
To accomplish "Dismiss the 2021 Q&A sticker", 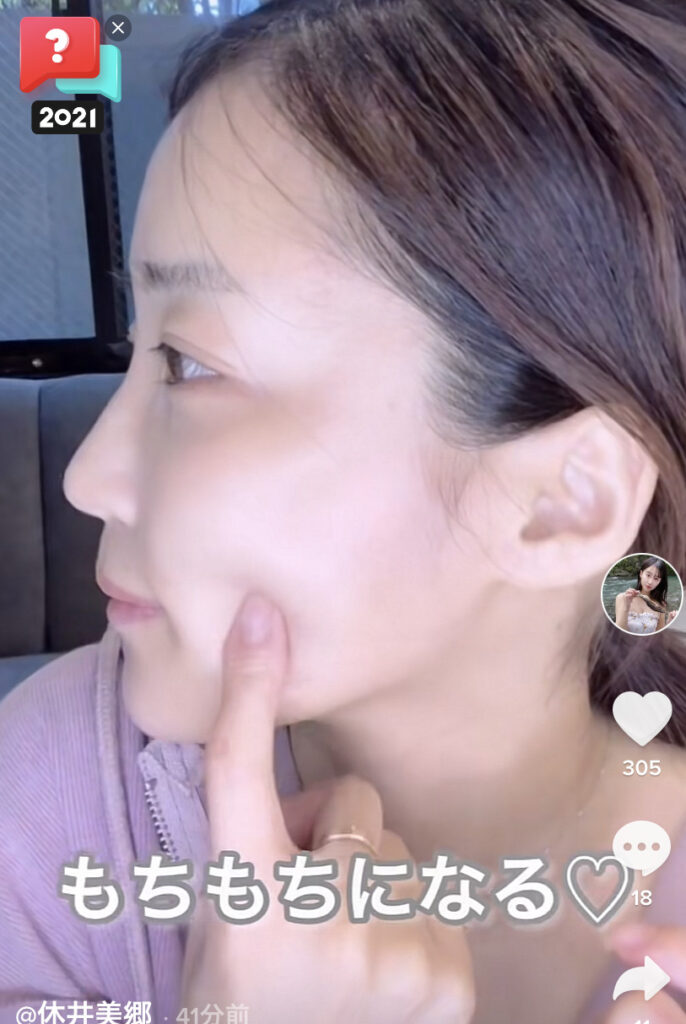I will point(118,28).
